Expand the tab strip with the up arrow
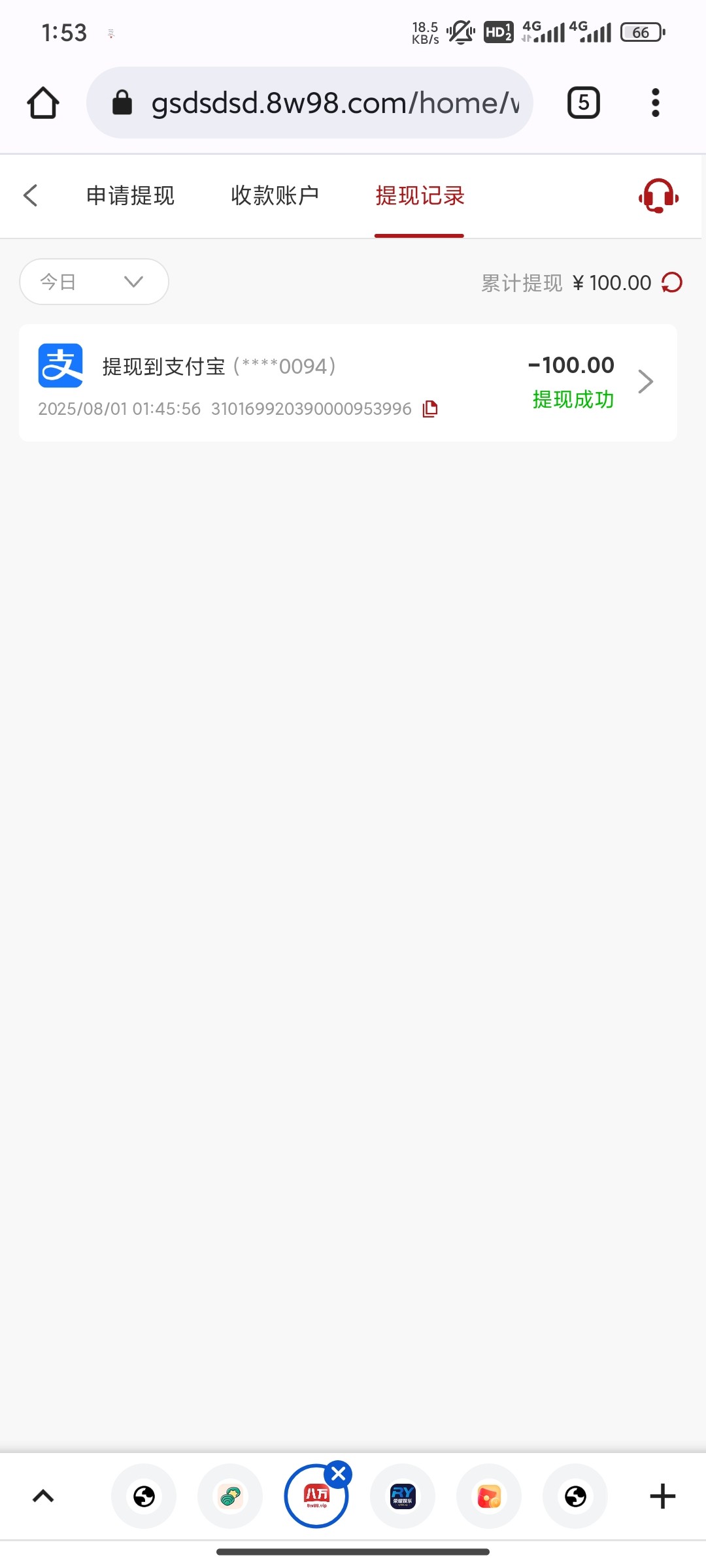Screen dimensions: 706x1568 click(43, 1496)
